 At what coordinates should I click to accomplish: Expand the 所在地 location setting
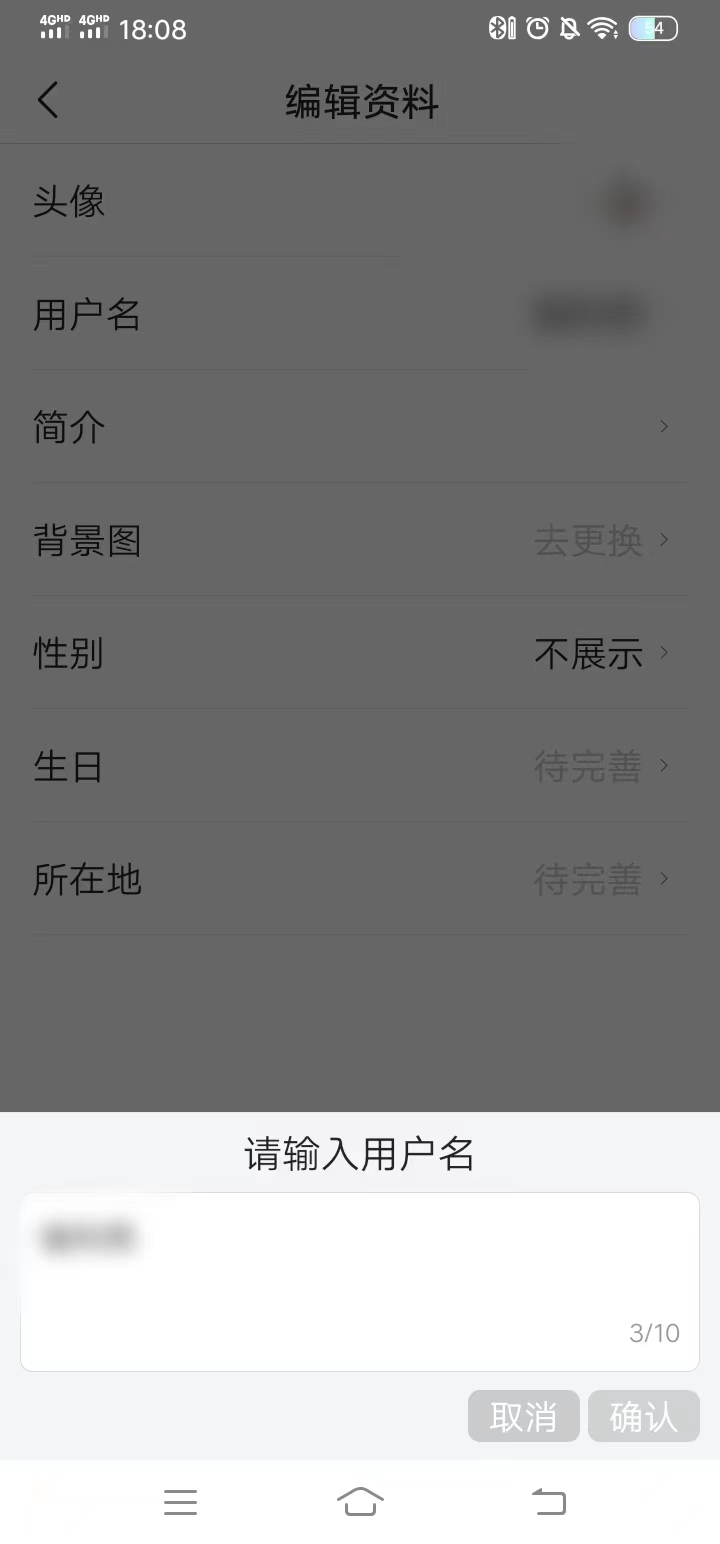(x=663, y=879)
